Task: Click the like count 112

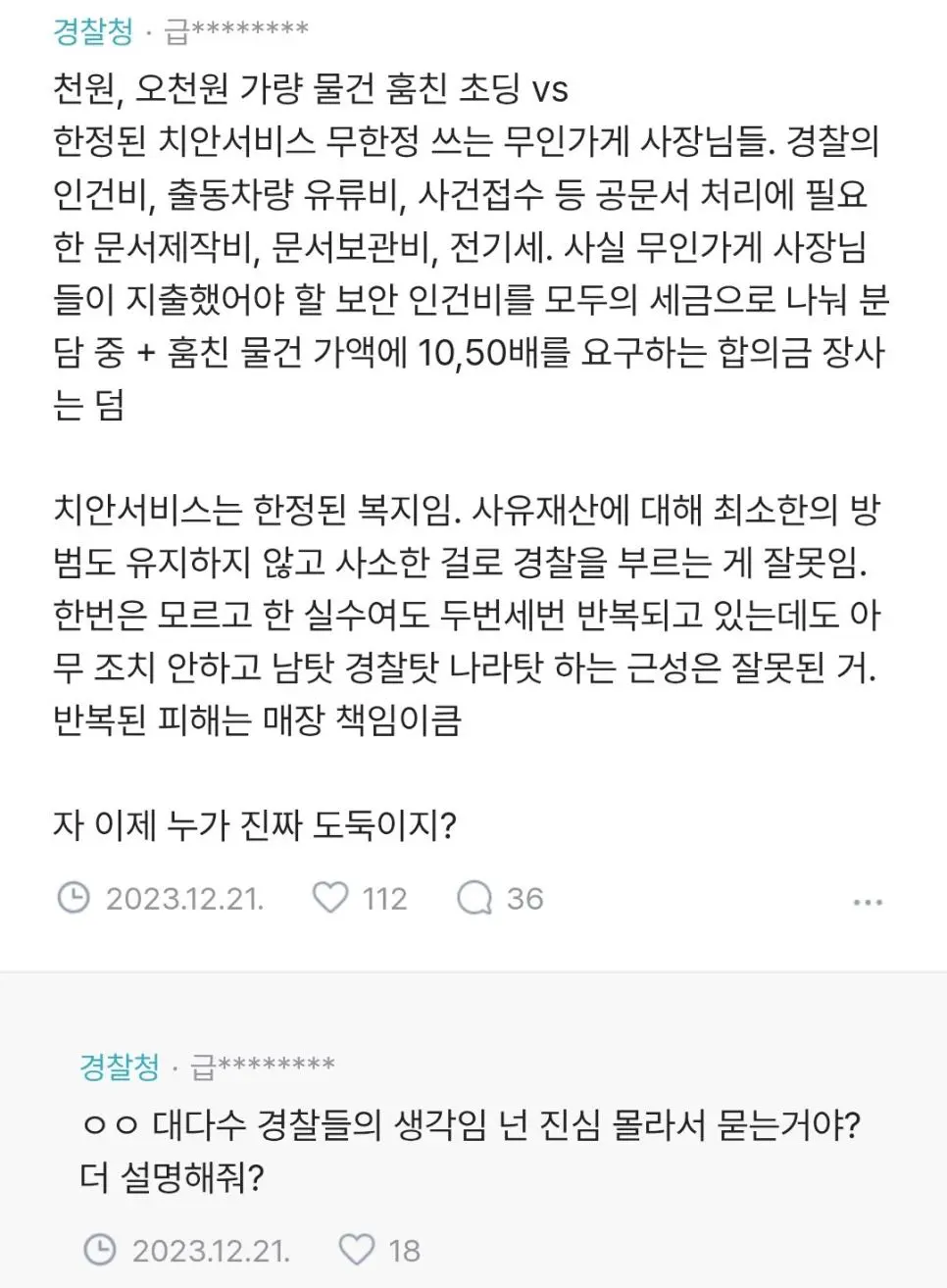Action: [x=386, y=896]
